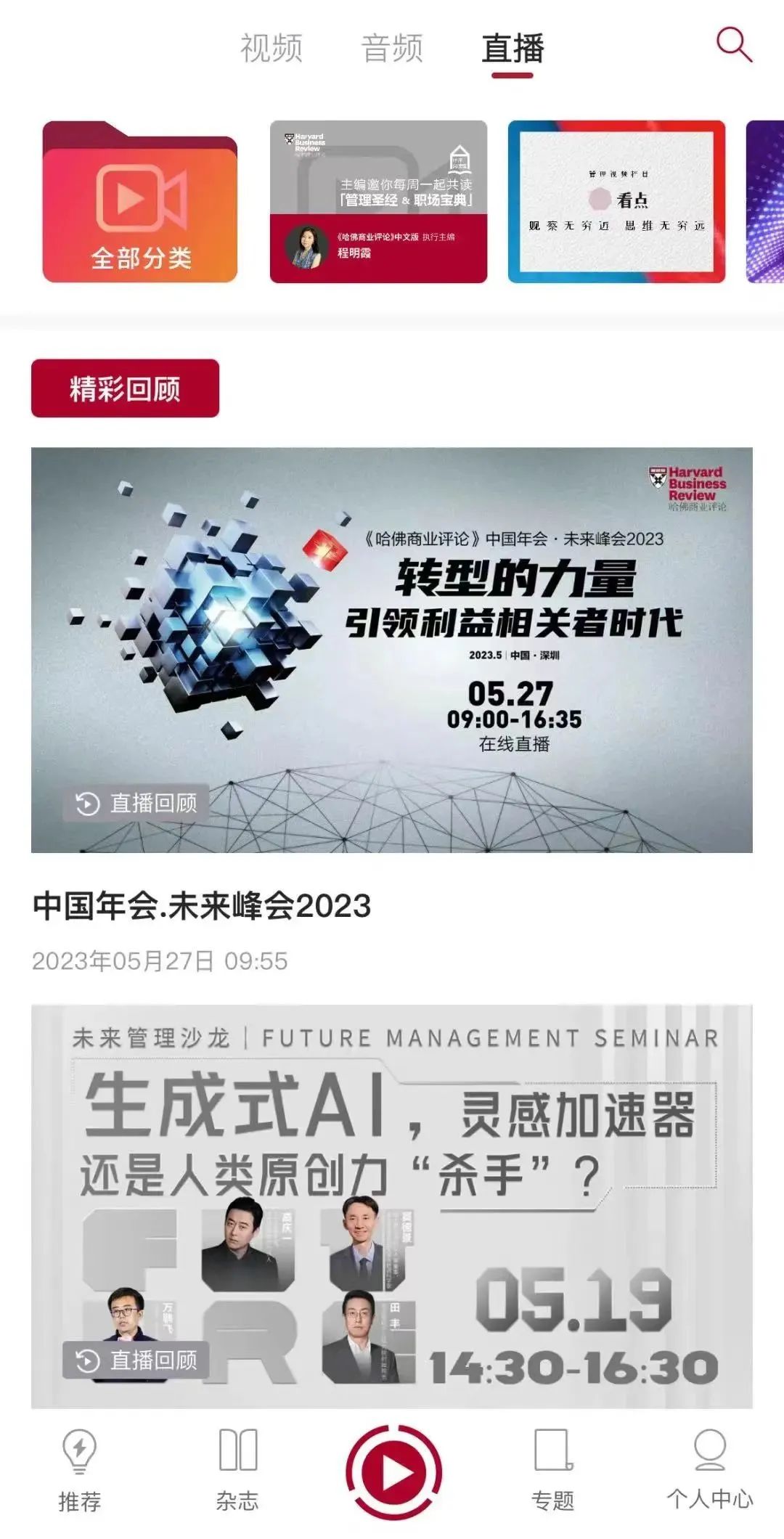
Task: Open the 全部分类 folder tile
Action: 140,202
